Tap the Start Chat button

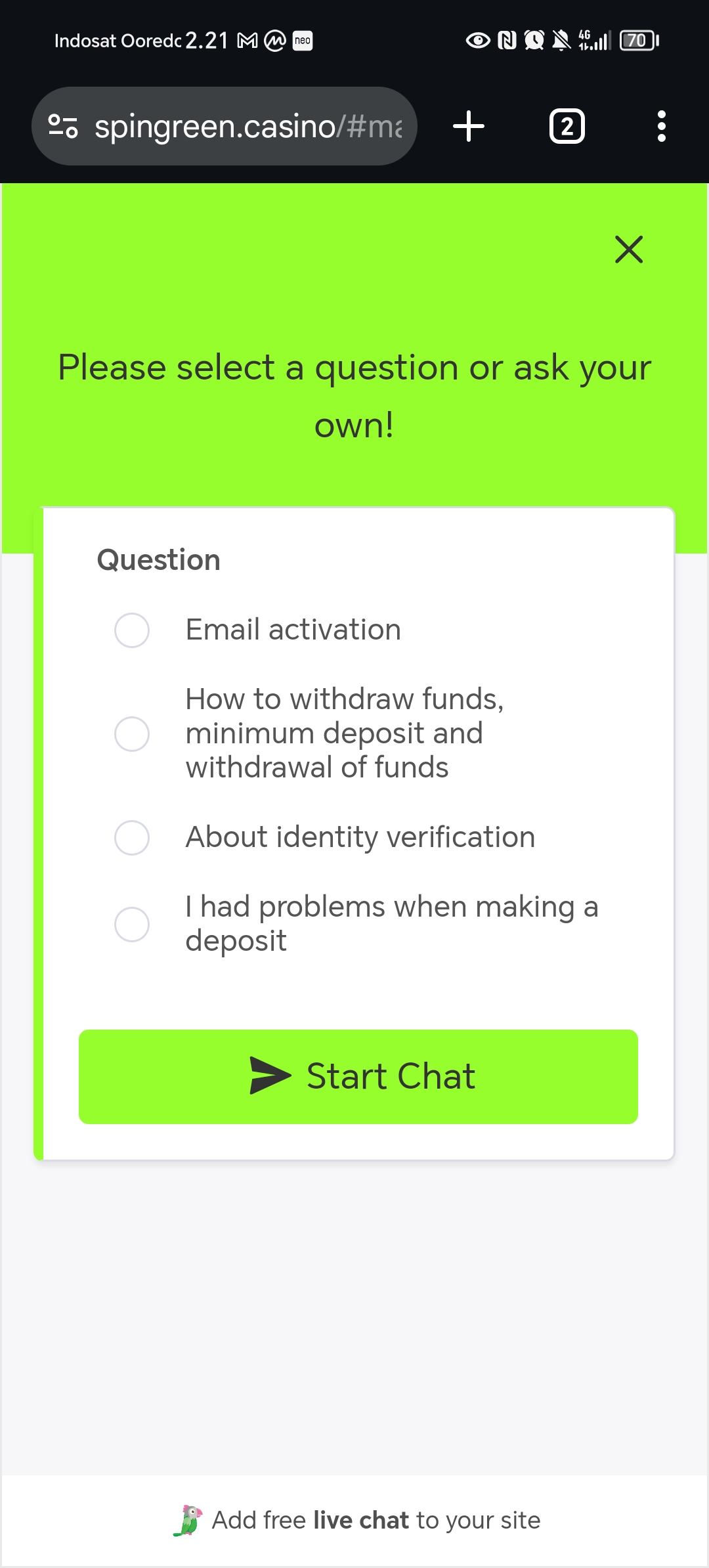358,1076
